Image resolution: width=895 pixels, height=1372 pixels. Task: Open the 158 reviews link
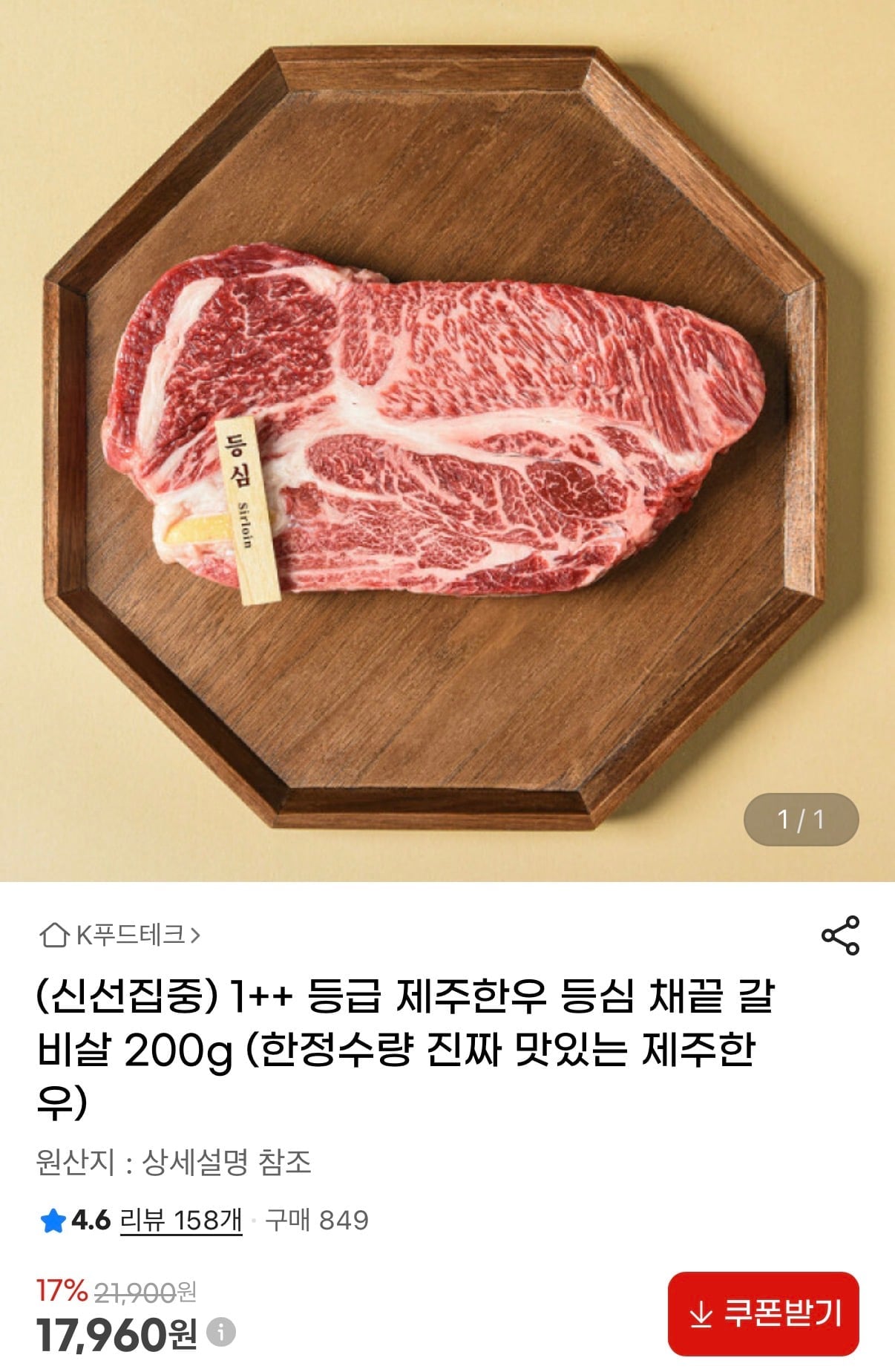point(180,1220)
